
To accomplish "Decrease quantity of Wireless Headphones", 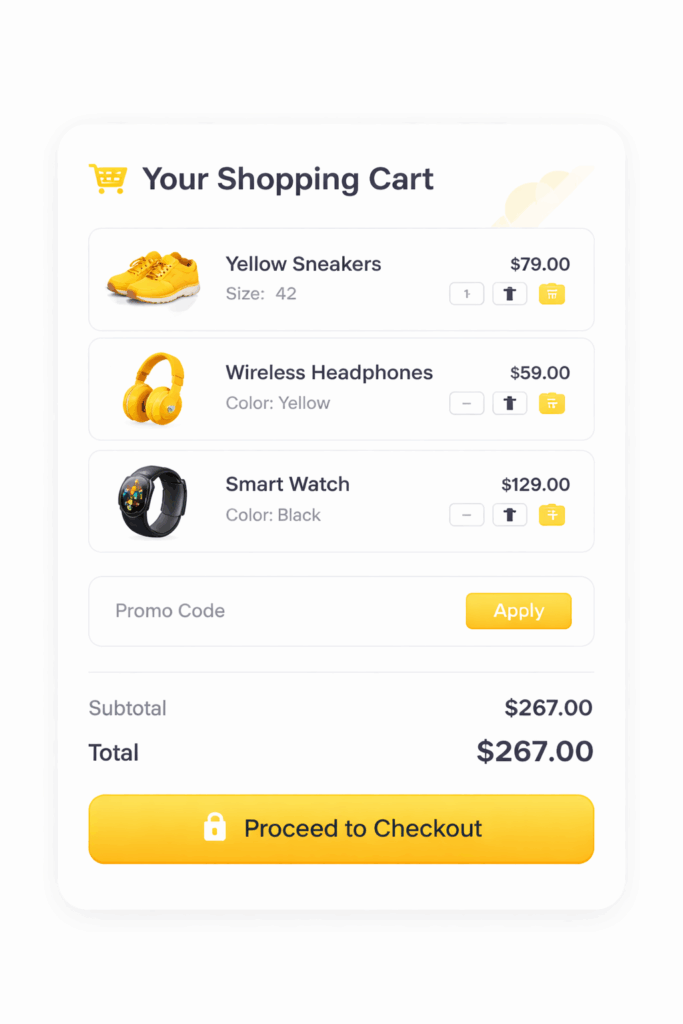I will coord(467,404).
